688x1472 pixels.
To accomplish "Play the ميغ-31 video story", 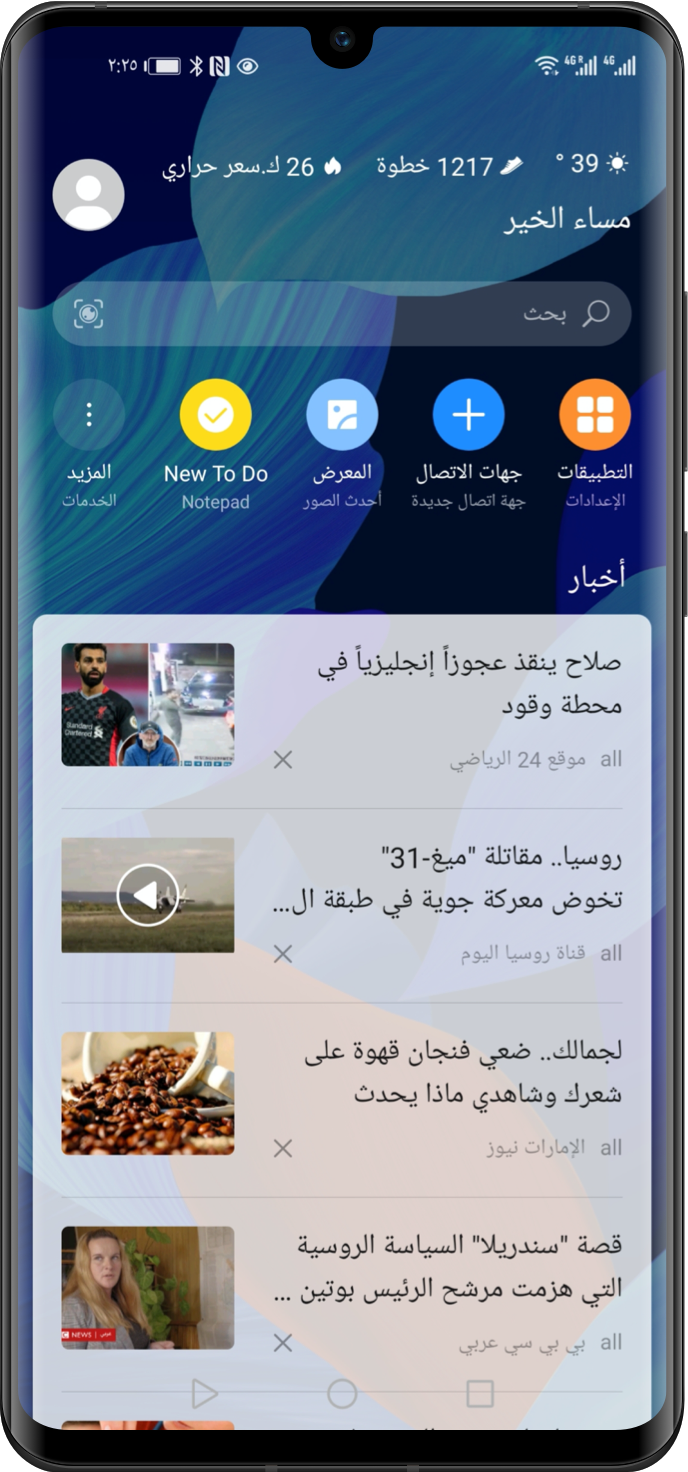I will click(x=148, y=895).
